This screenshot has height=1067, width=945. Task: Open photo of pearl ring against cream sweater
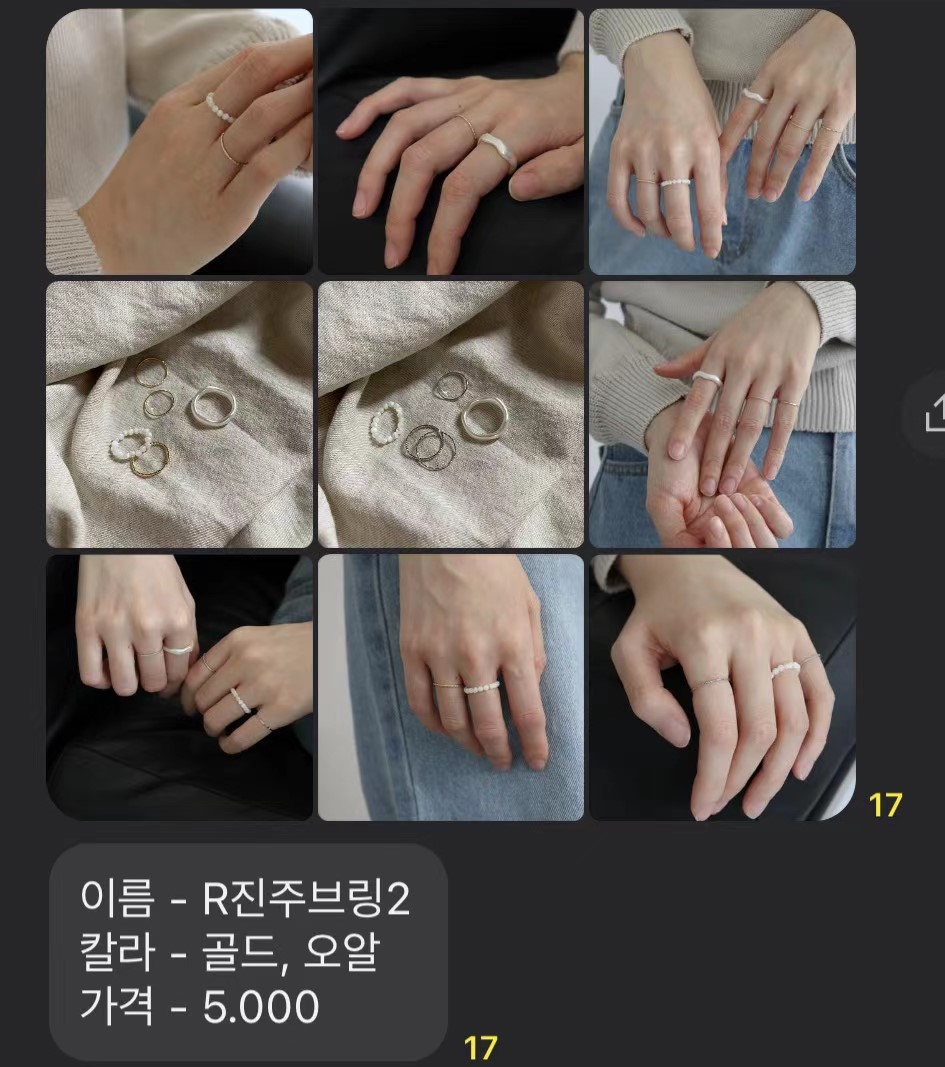pos(179,141)
